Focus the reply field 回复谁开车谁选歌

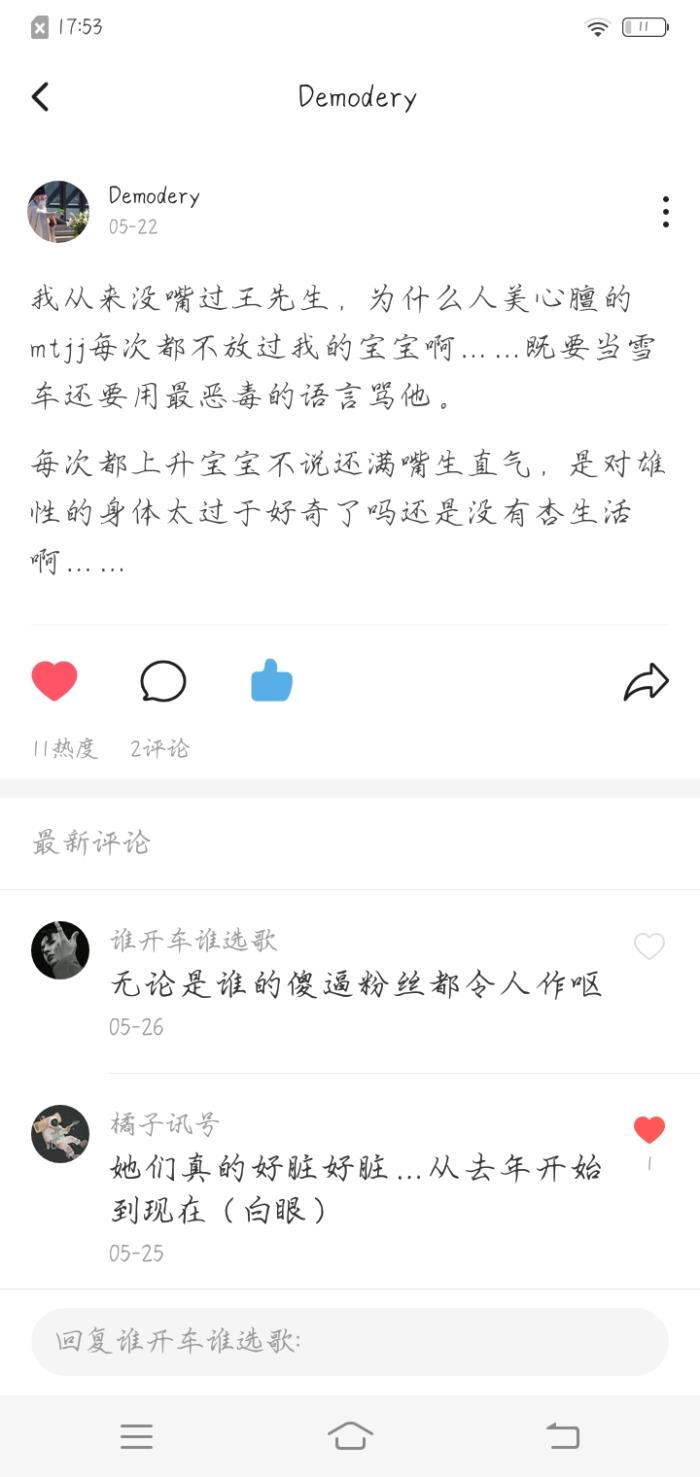pos(350,1342)
